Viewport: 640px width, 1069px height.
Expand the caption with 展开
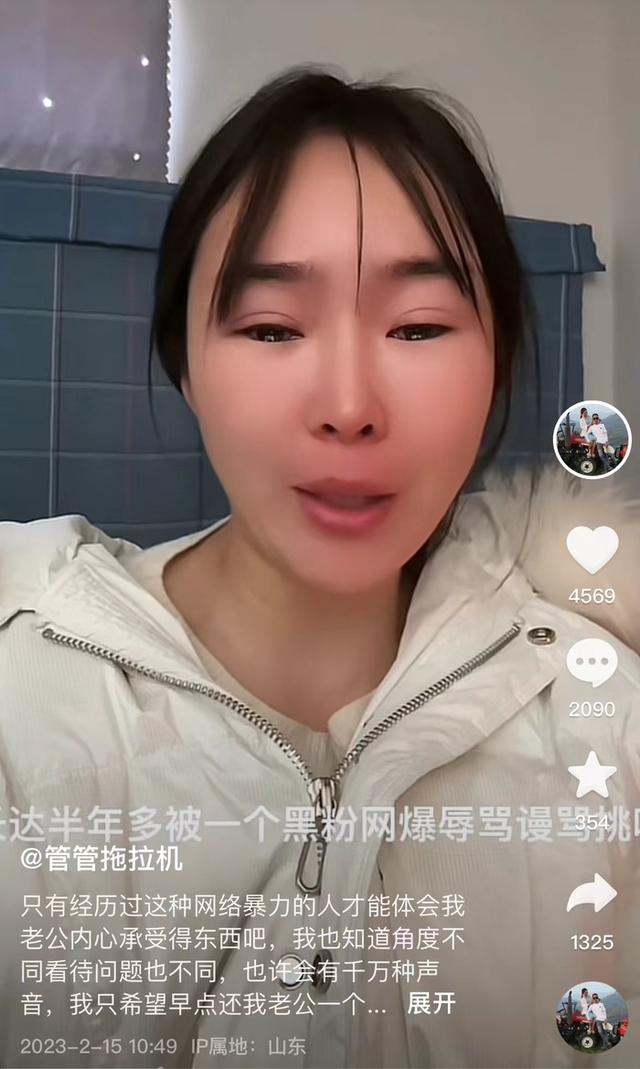[x=431, y=1003]
